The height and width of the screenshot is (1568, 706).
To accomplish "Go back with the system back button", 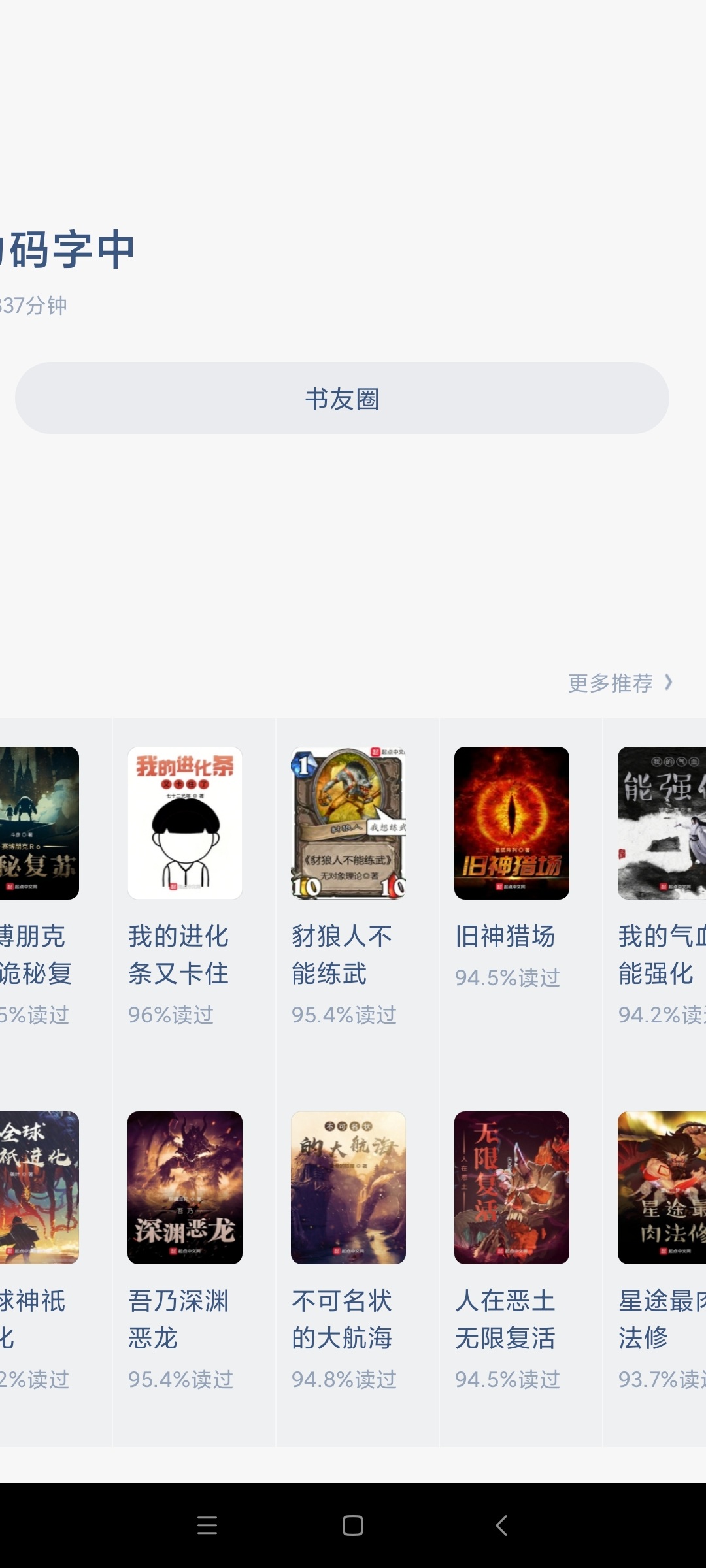I will tap(501, 1526).
